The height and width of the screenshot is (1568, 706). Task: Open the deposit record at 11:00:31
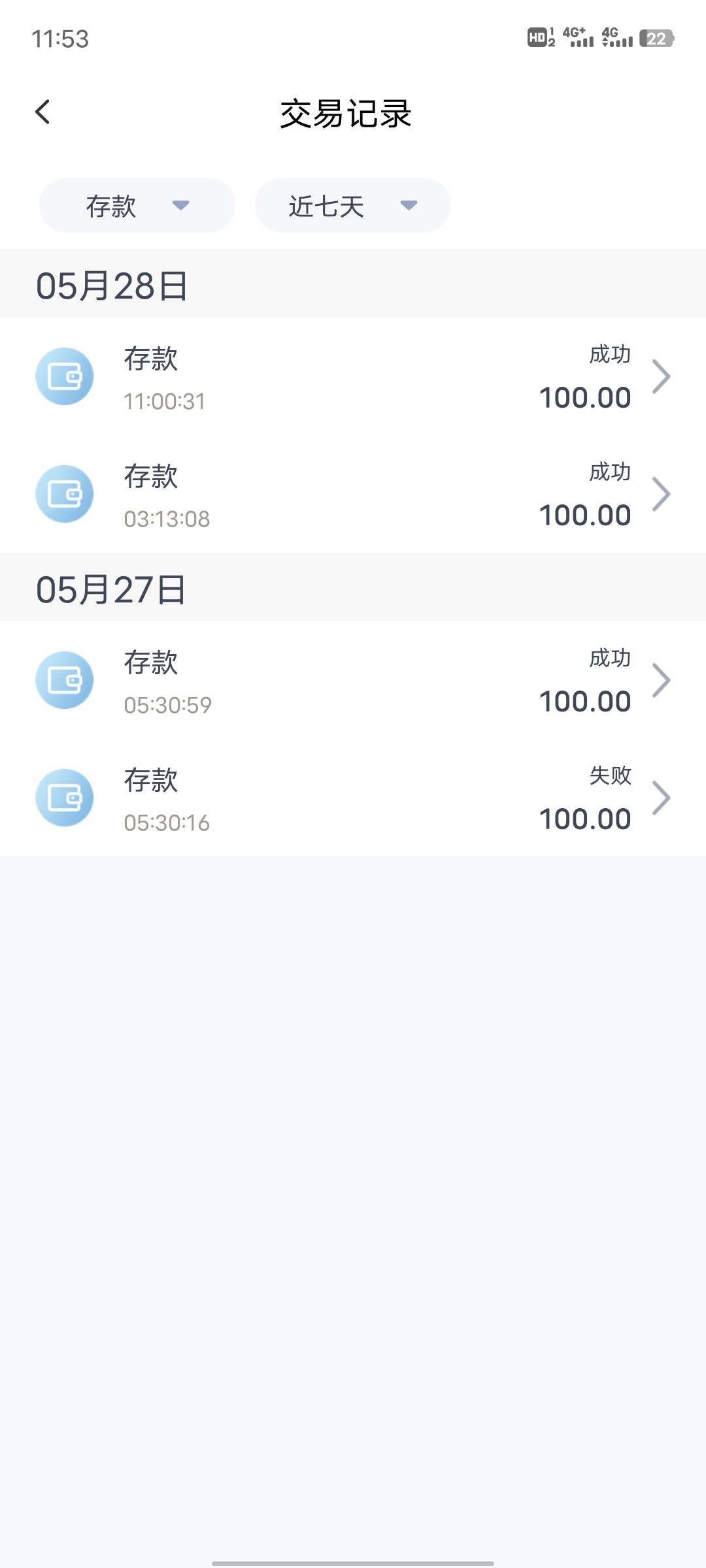(353, 377)
